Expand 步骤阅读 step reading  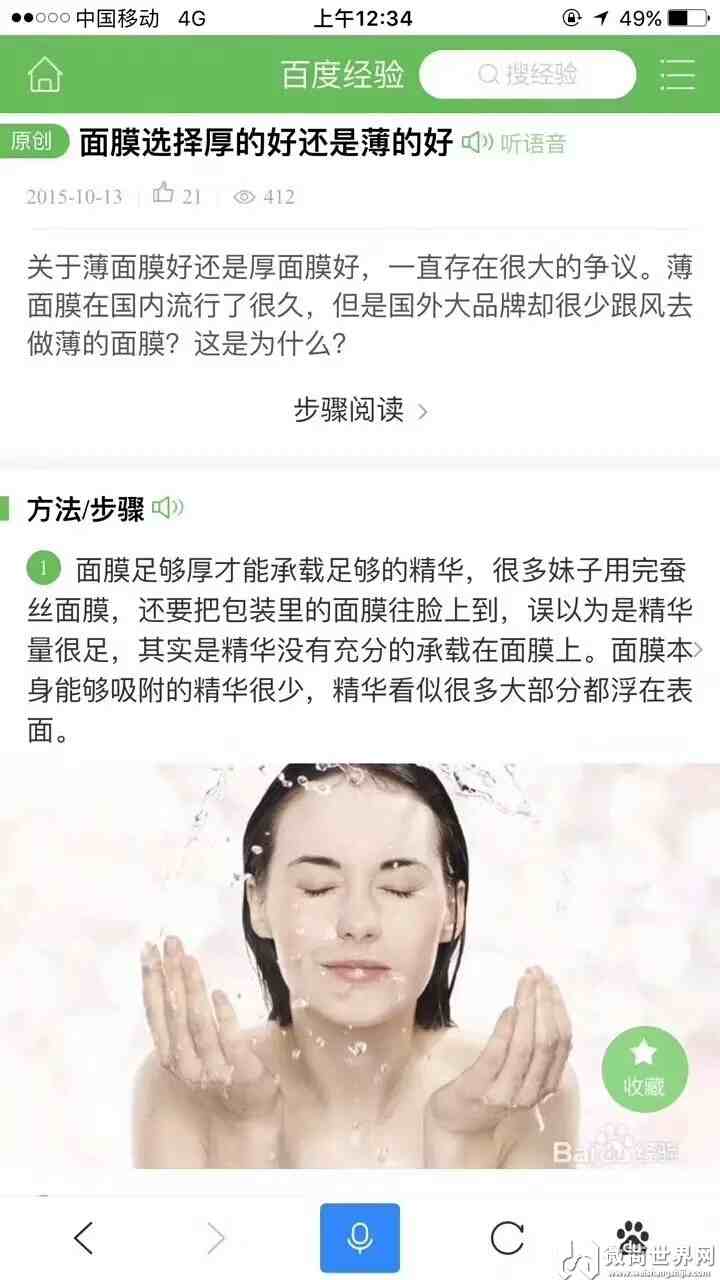click(360, 409)
